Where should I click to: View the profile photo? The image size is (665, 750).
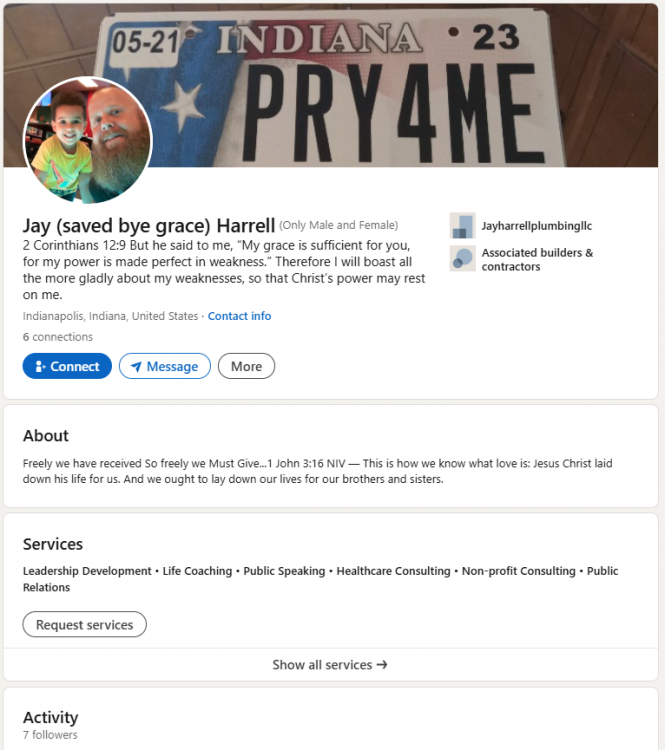point(87,140)
